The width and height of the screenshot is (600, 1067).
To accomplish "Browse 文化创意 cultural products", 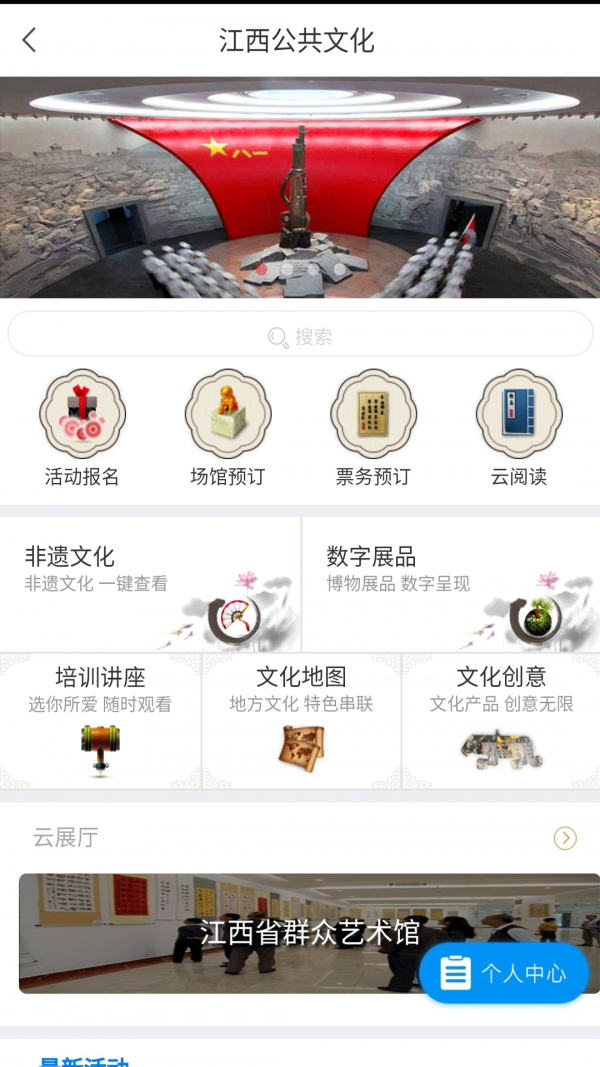I will click(x=501, y=720).
